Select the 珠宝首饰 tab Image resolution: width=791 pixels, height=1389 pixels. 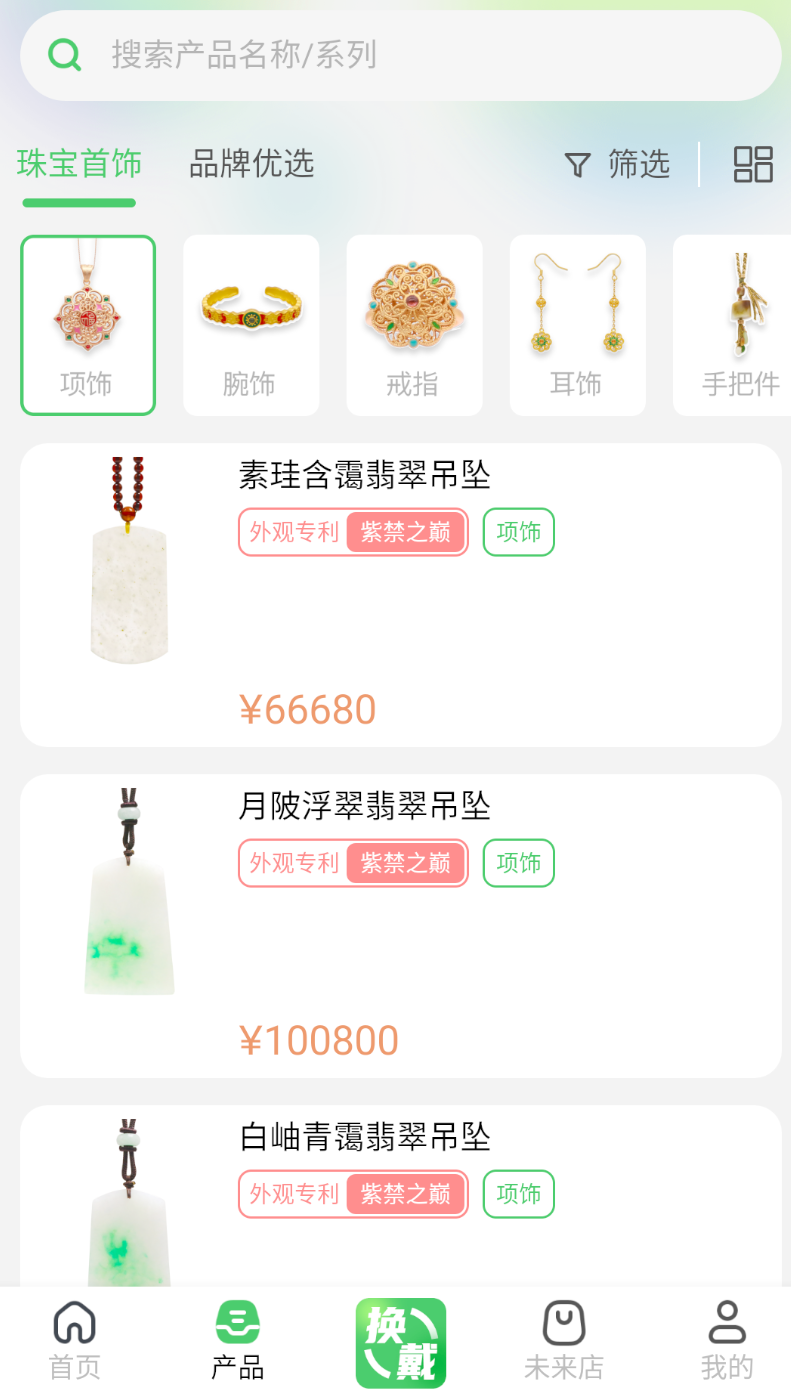(79, 164)
